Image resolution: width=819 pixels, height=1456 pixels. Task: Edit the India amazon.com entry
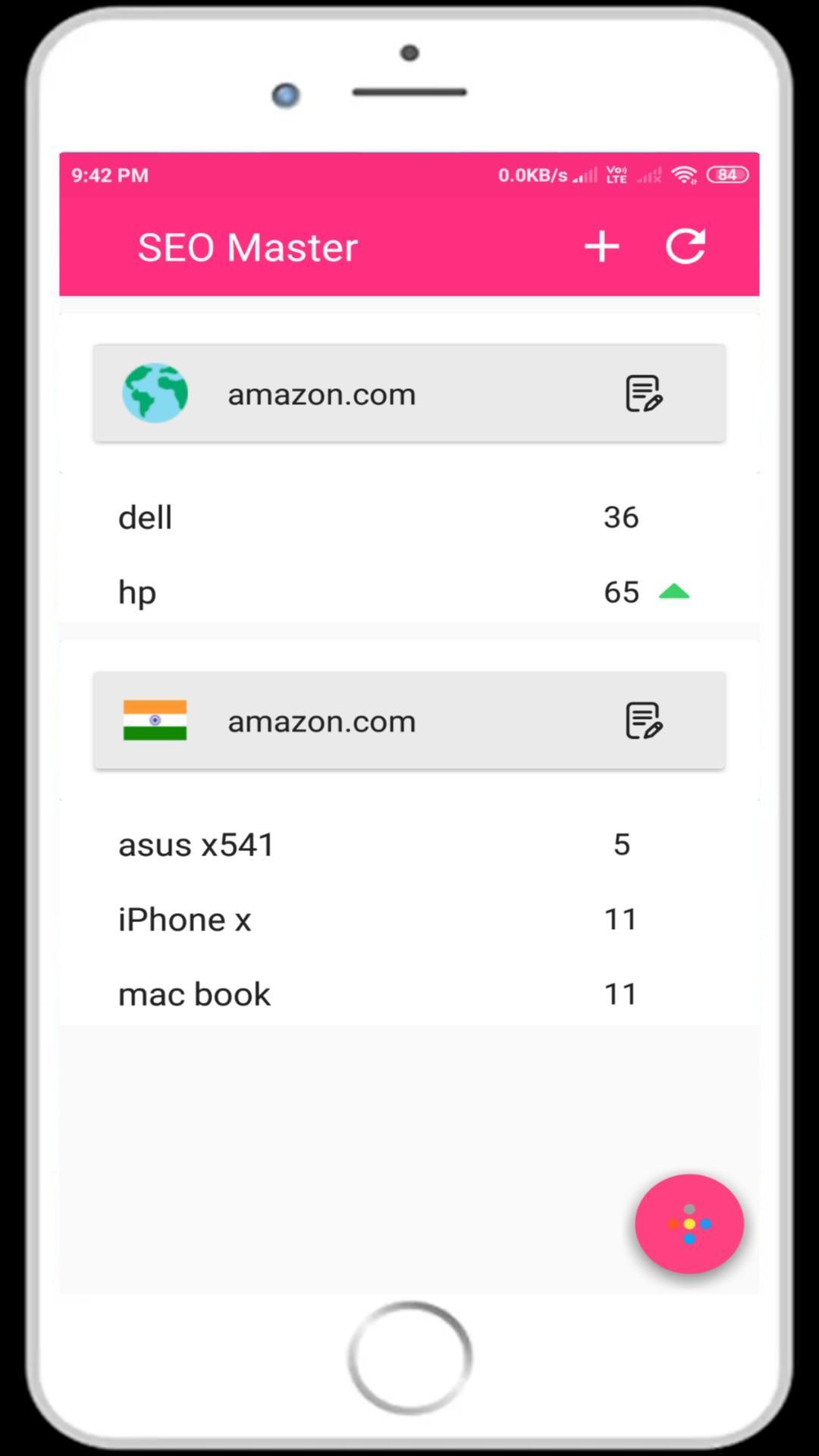(x=644, y=720)
